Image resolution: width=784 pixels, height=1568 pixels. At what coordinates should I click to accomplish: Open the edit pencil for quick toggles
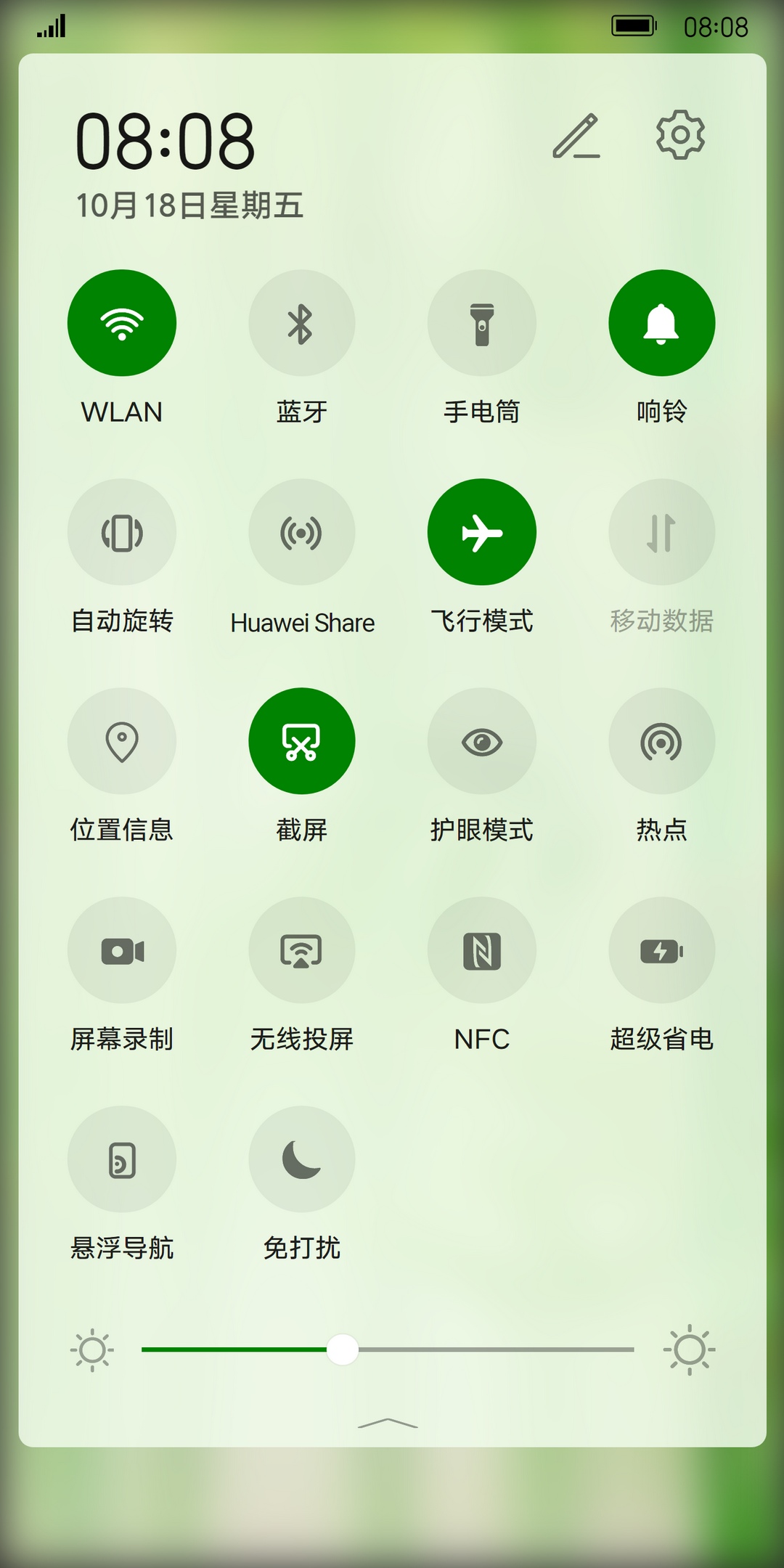coord(576,136)
